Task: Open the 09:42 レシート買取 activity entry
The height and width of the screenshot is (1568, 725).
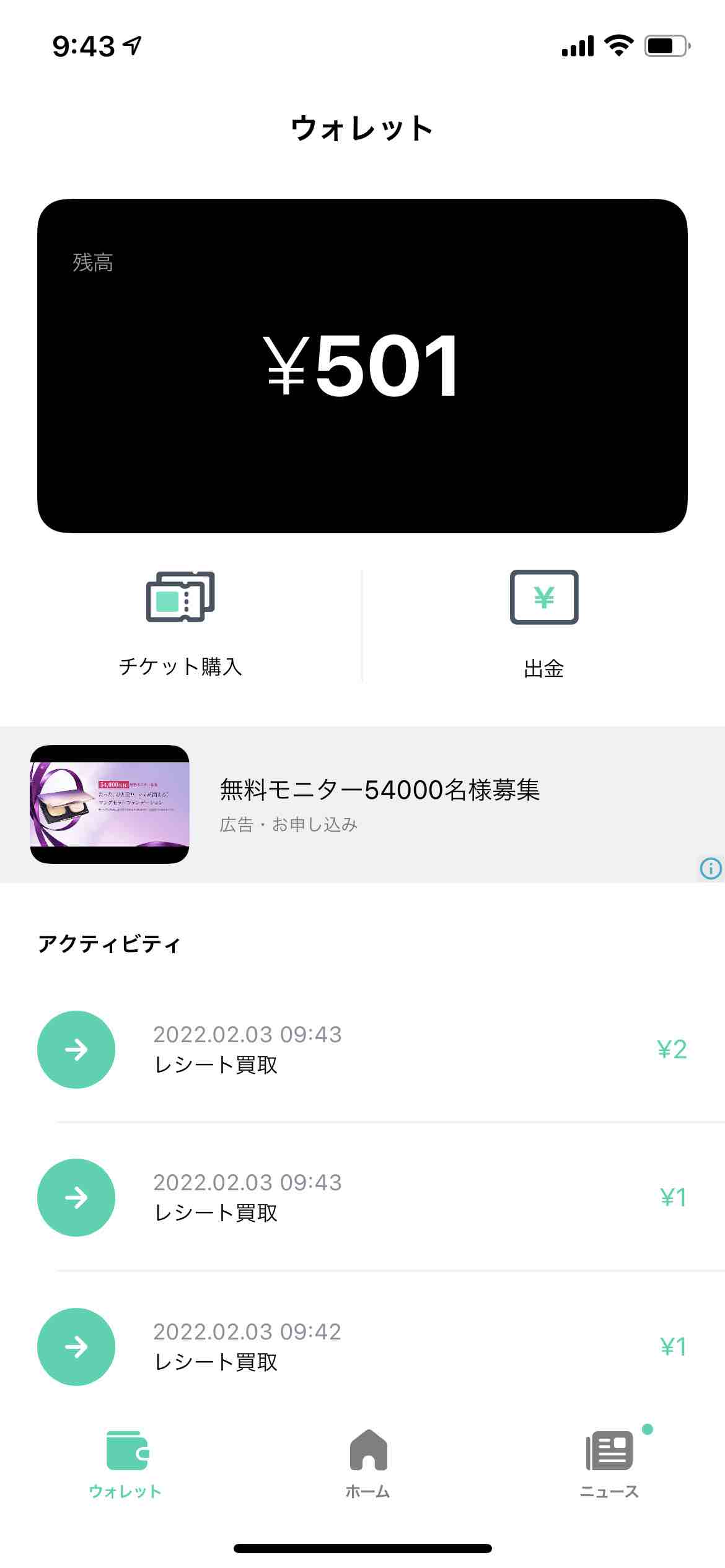Action: pos(362,1346)
